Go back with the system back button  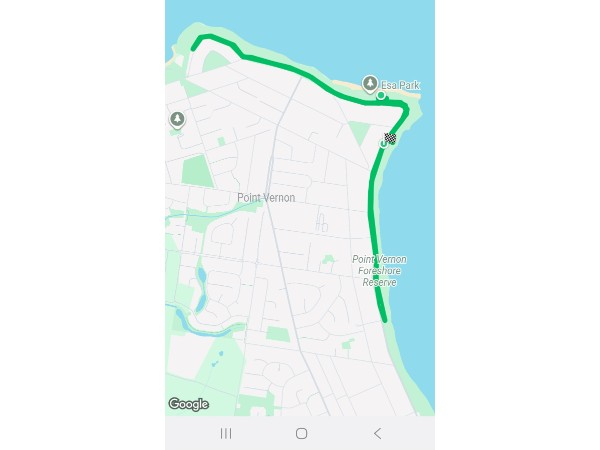tap(377, 433)
